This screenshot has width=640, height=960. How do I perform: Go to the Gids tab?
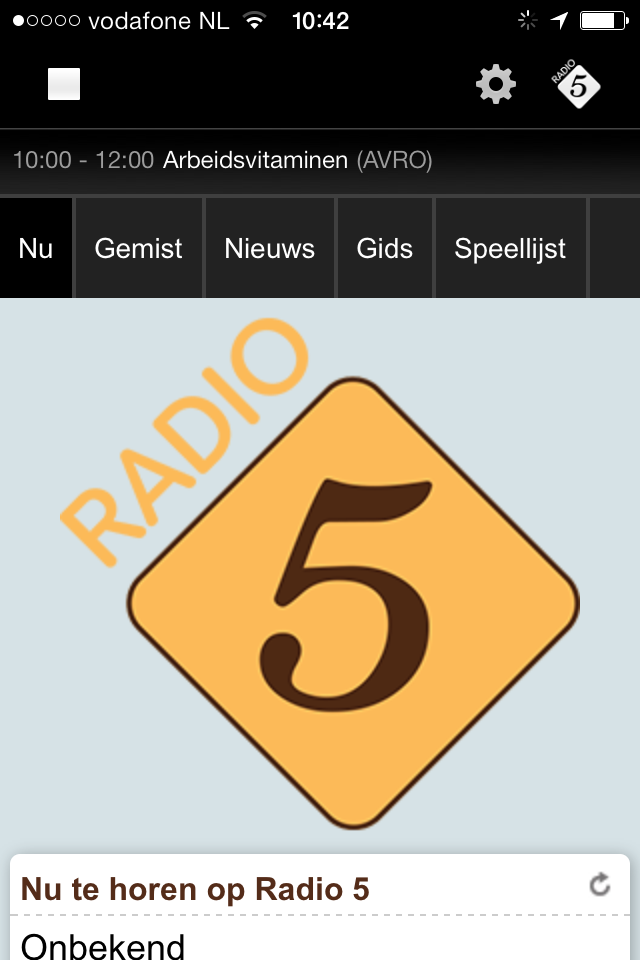pyautogui.click(x=384, y=248)
